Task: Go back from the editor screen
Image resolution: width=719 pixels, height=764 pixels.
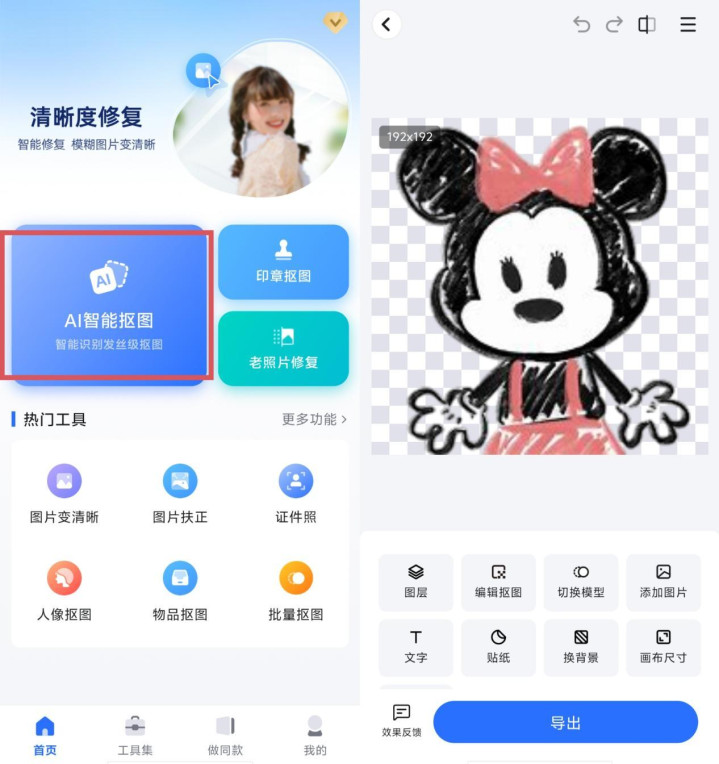Action: pos(387,25)
